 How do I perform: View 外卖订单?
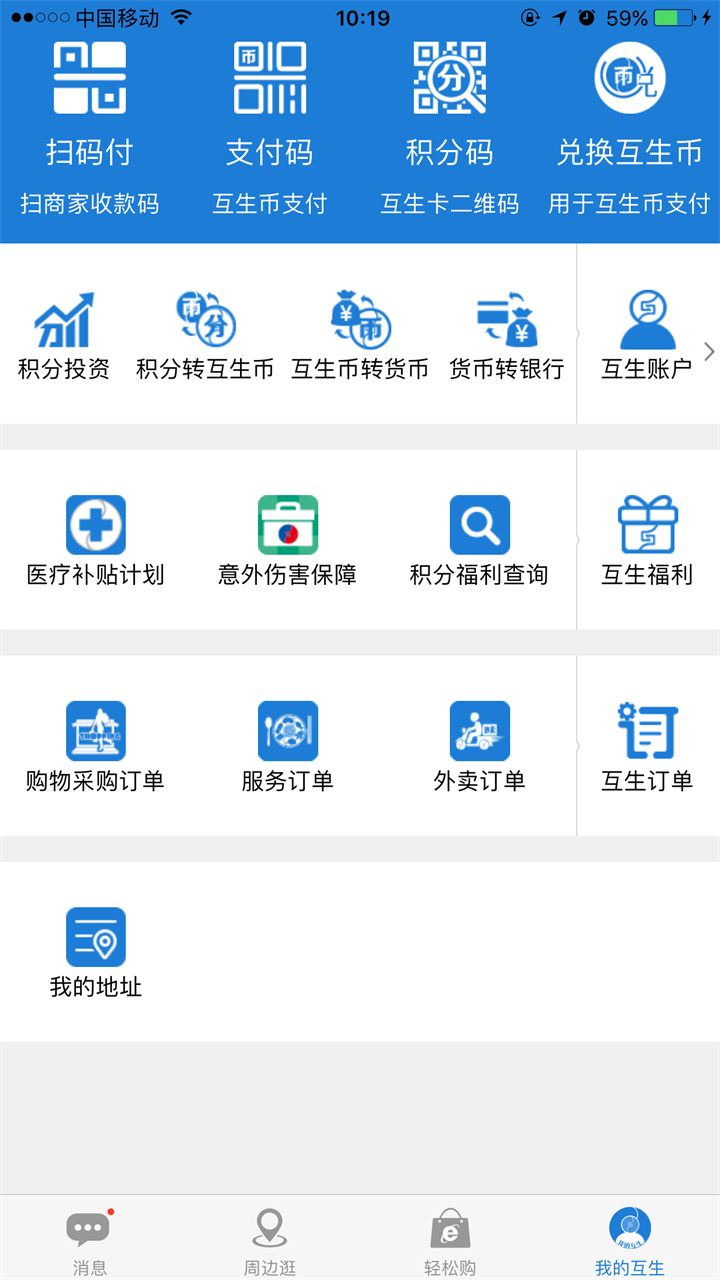tap(479, 746)
